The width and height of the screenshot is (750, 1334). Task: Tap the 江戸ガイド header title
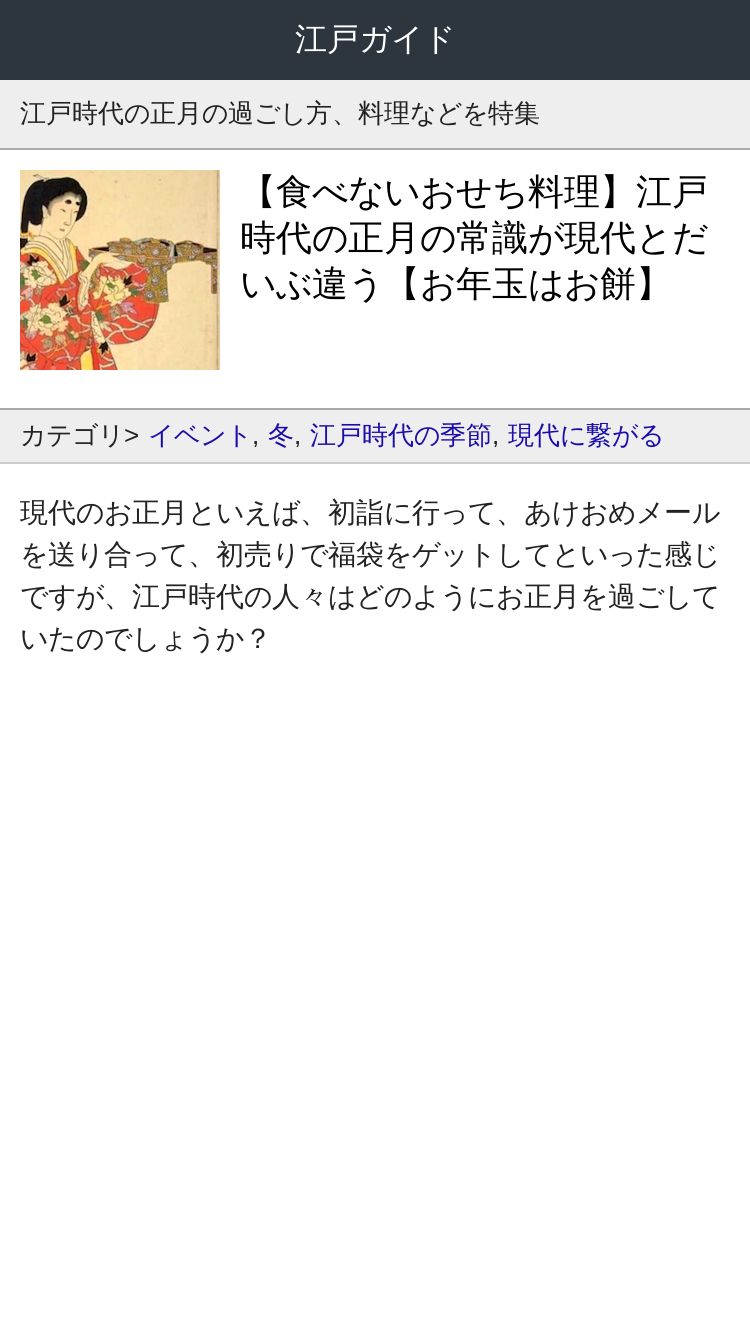[x=375, y=40]
